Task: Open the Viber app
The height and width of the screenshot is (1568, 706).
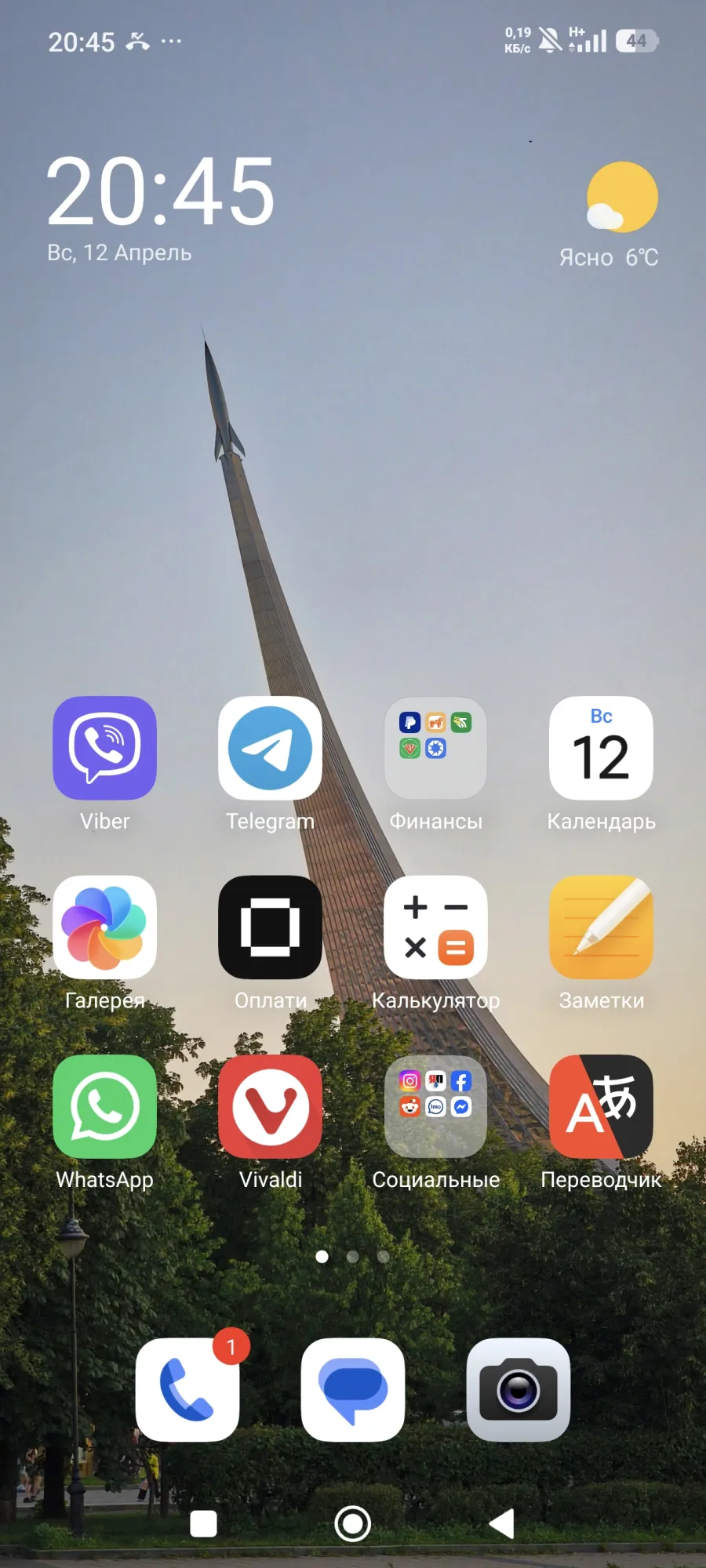Action: pos(104,748)
